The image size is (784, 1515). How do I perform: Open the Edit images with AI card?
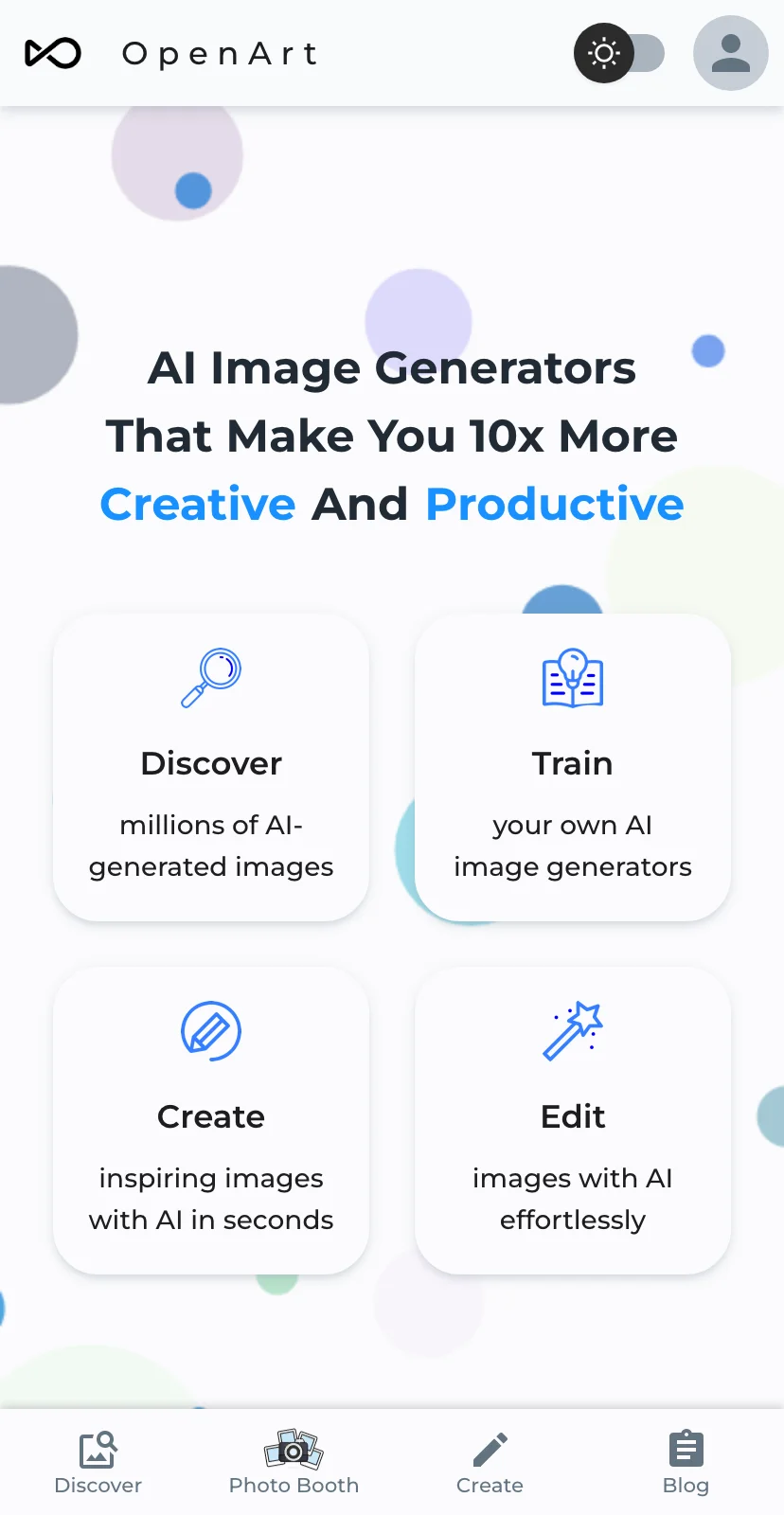coord(572,1120)
